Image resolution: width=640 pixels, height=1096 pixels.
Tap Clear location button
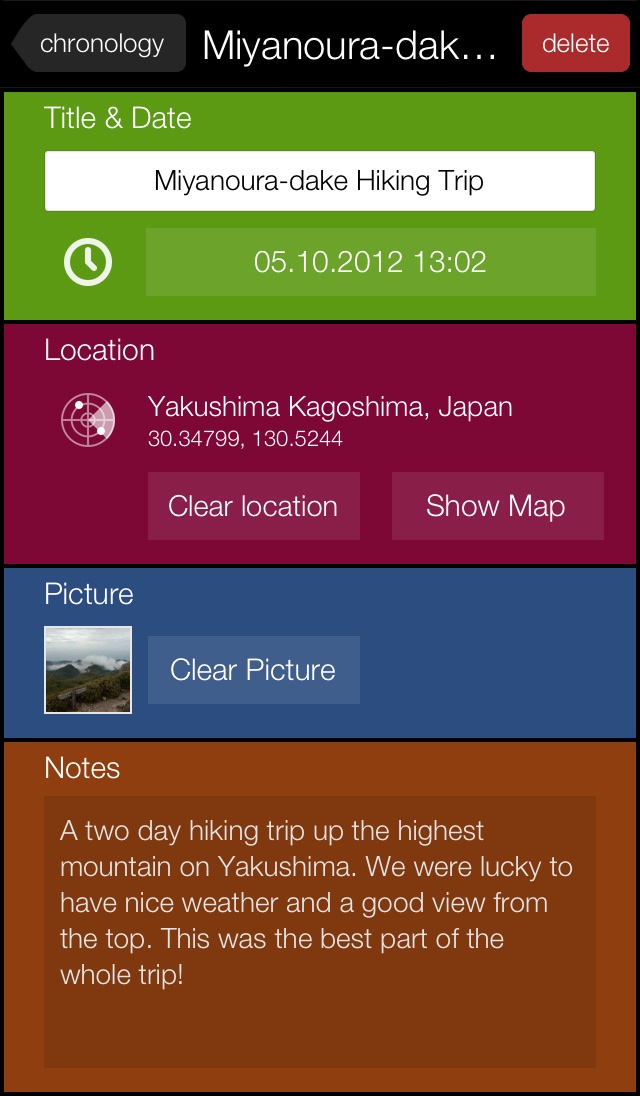[253, 506]
